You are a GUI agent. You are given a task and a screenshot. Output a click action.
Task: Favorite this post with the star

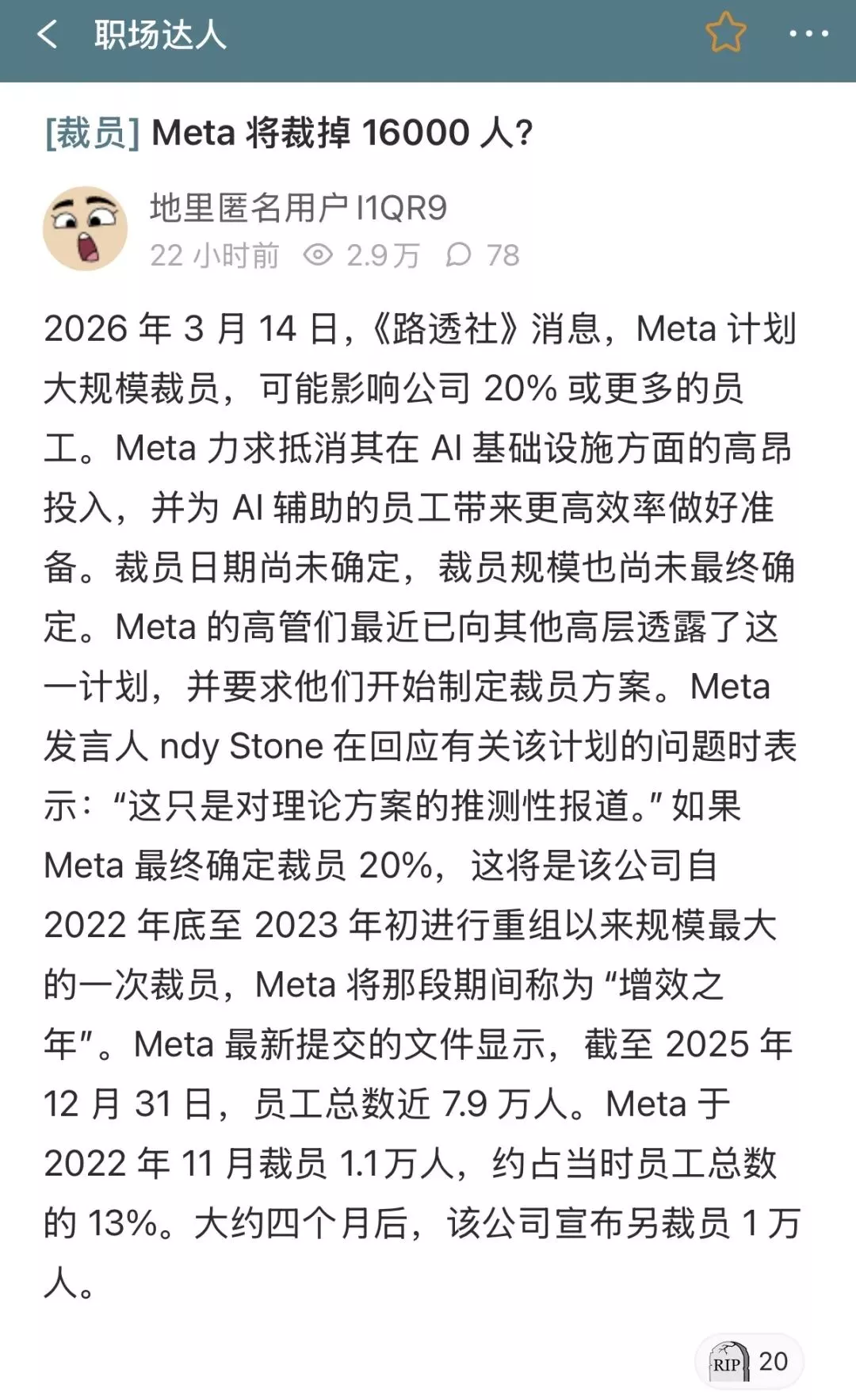[725, 34]
